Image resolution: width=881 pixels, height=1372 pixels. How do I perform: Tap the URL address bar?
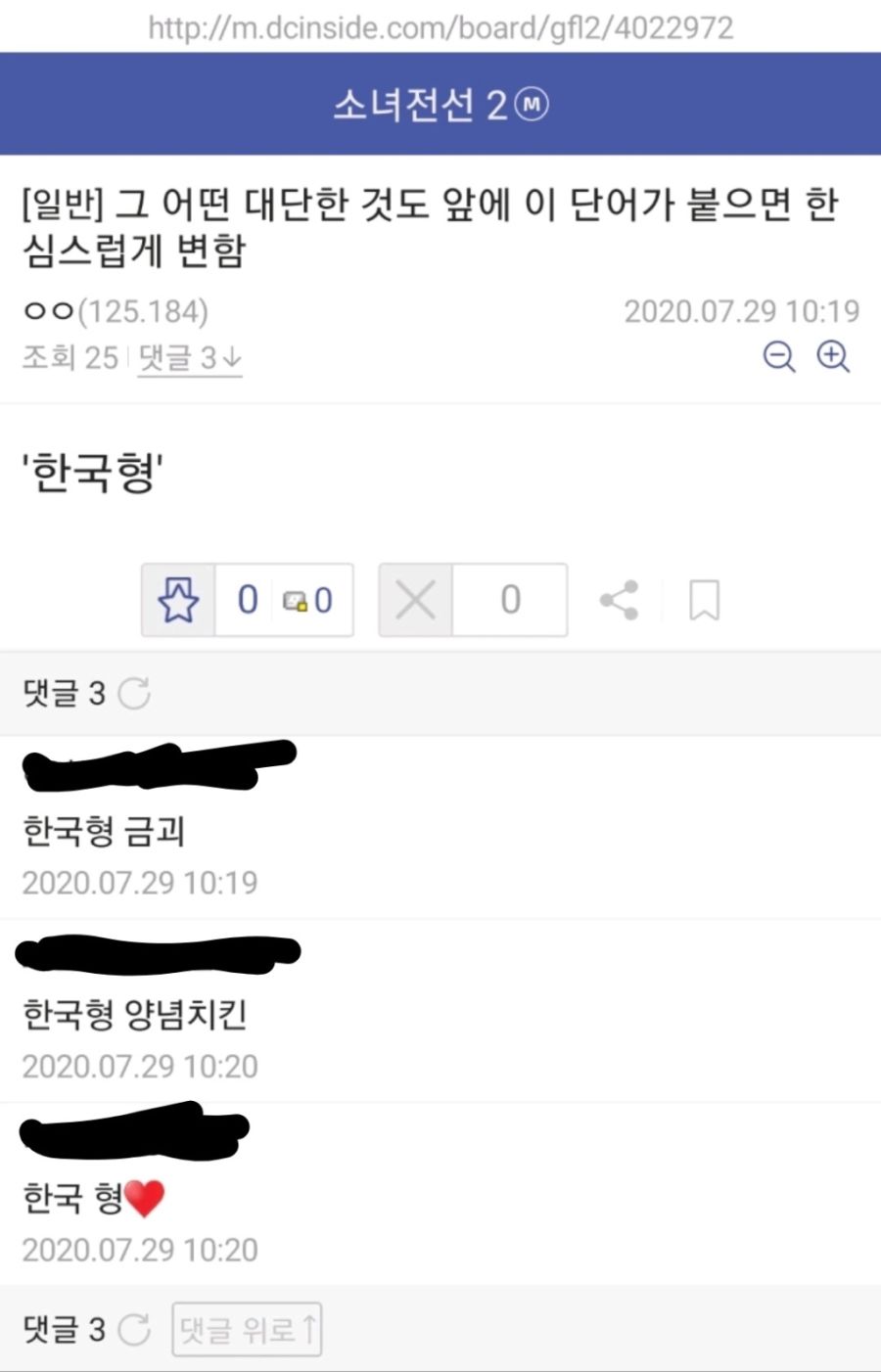[x=440, y=27]
